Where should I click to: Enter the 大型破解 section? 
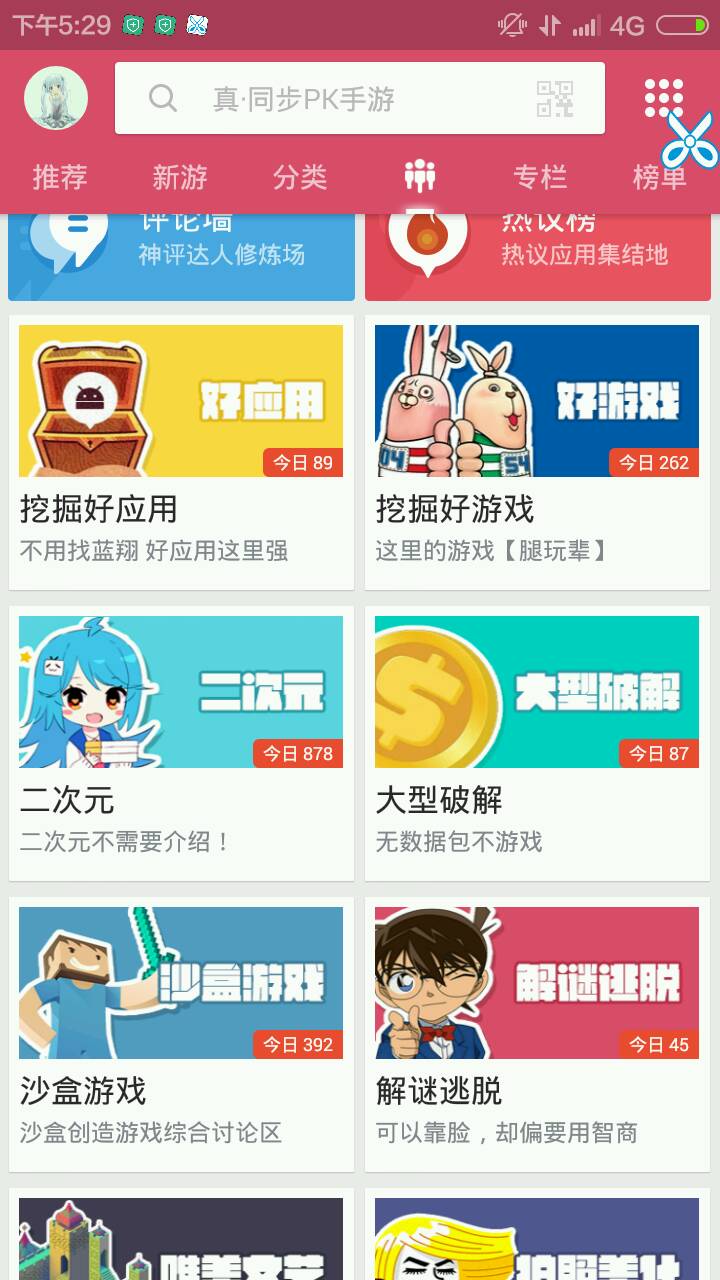[537, 743]
